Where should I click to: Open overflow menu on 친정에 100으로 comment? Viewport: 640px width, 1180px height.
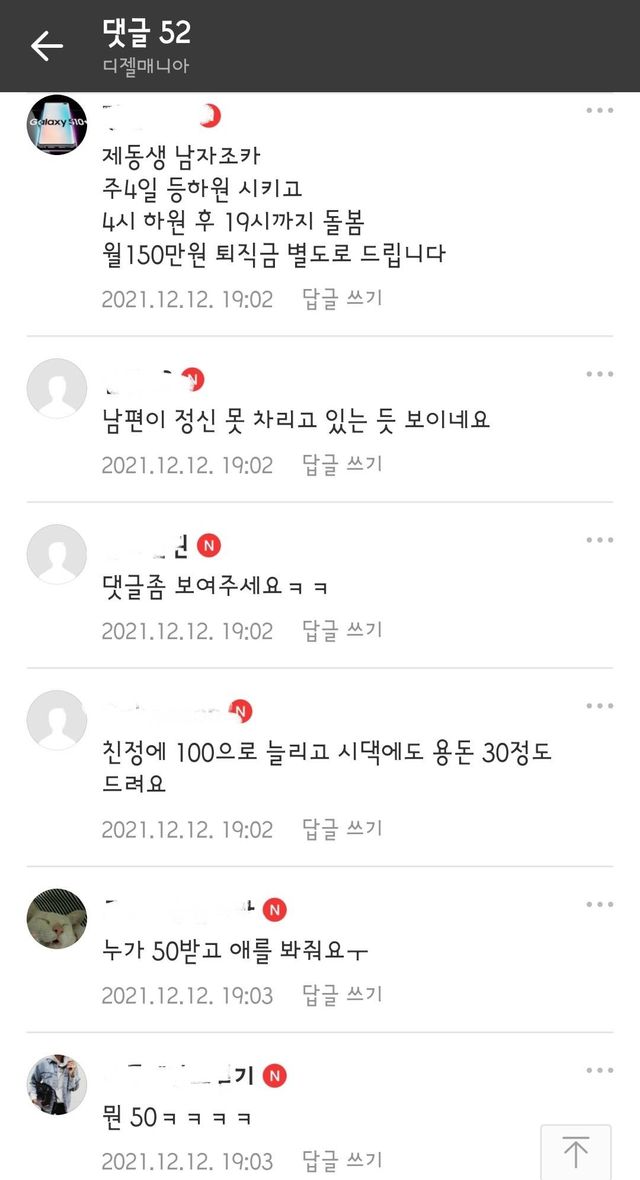point(599,707)
